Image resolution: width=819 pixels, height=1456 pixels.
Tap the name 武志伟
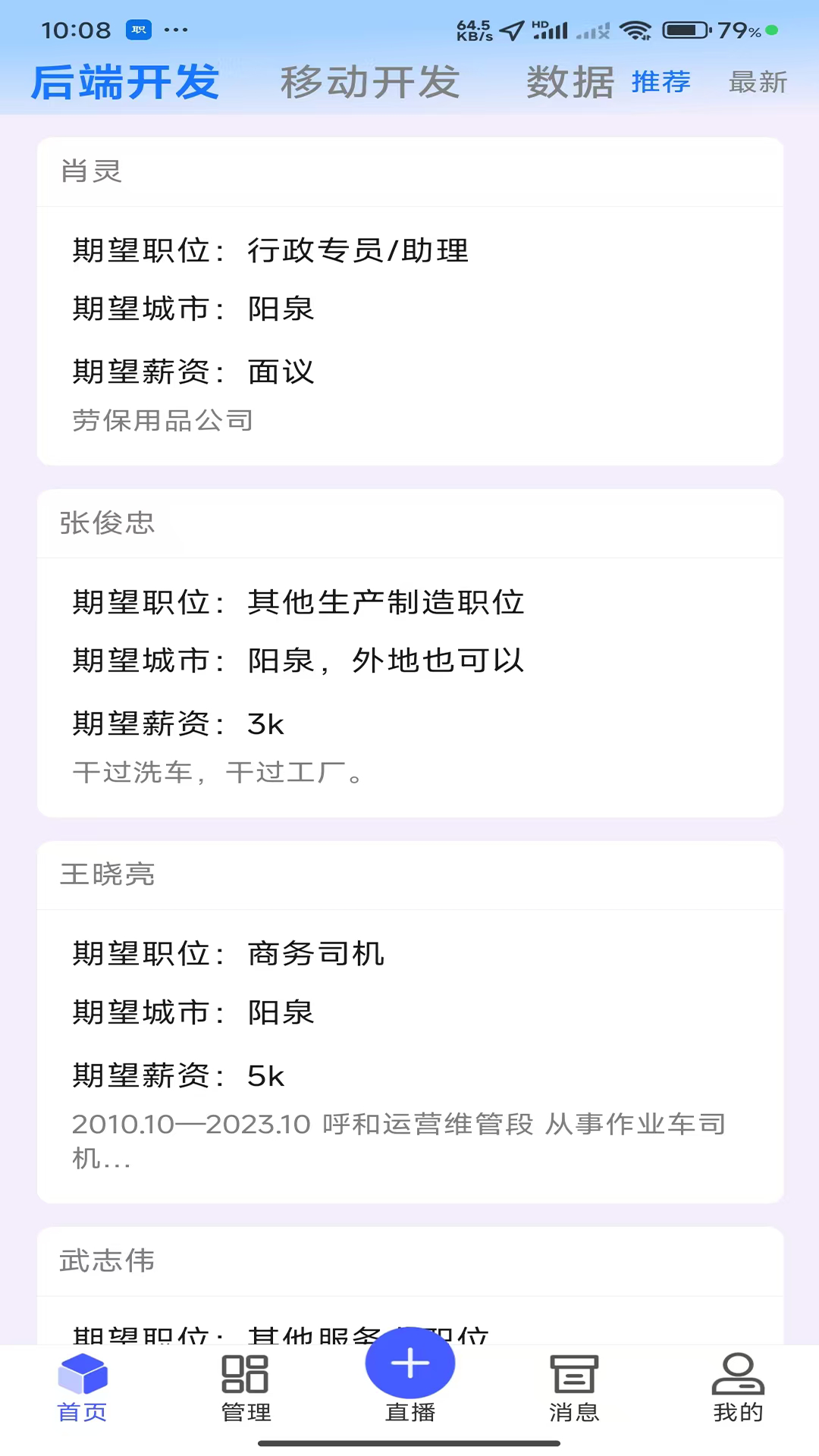click(106, 1261)
